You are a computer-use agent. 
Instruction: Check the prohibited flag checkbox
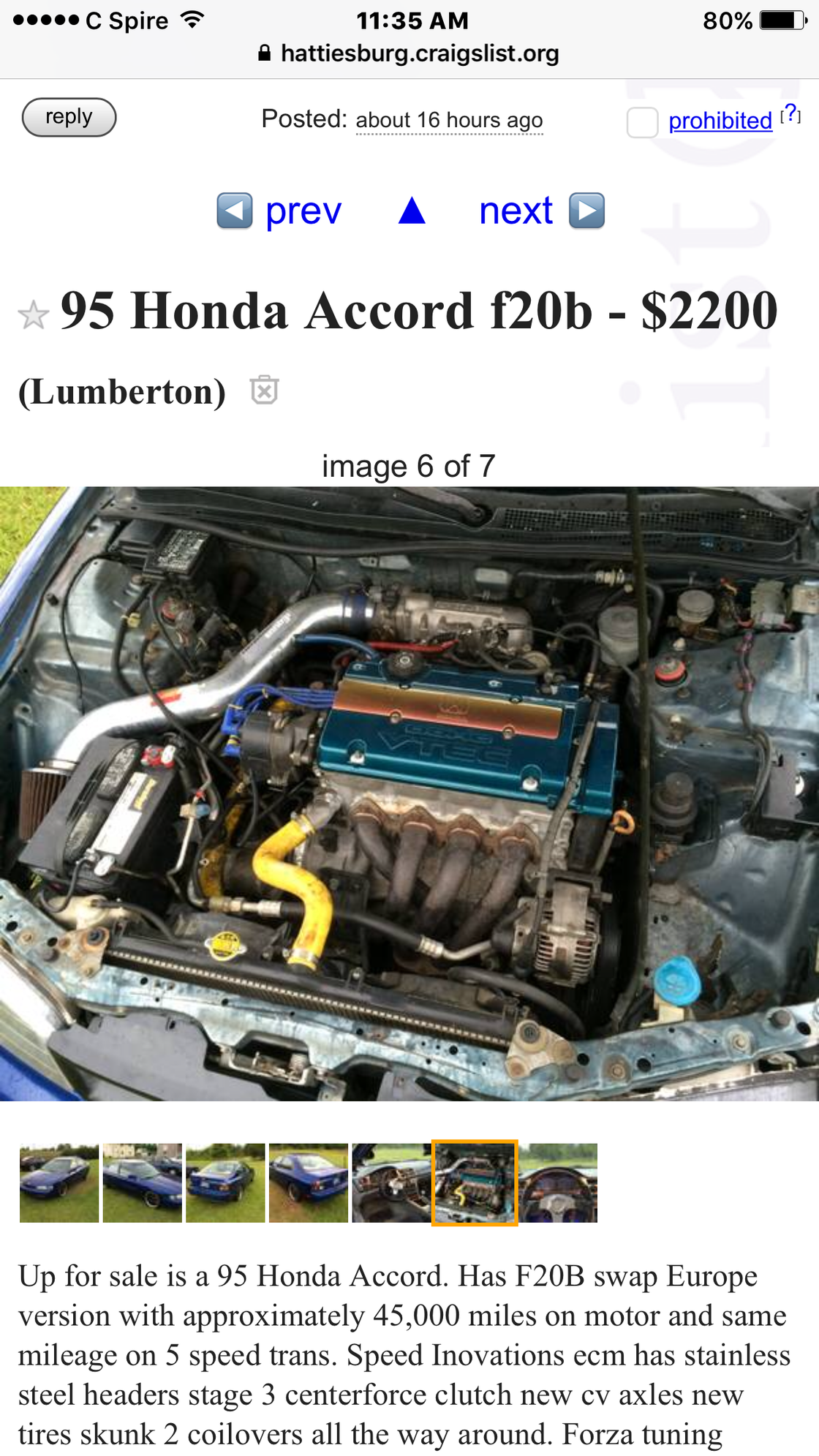[x=642, y=122]
